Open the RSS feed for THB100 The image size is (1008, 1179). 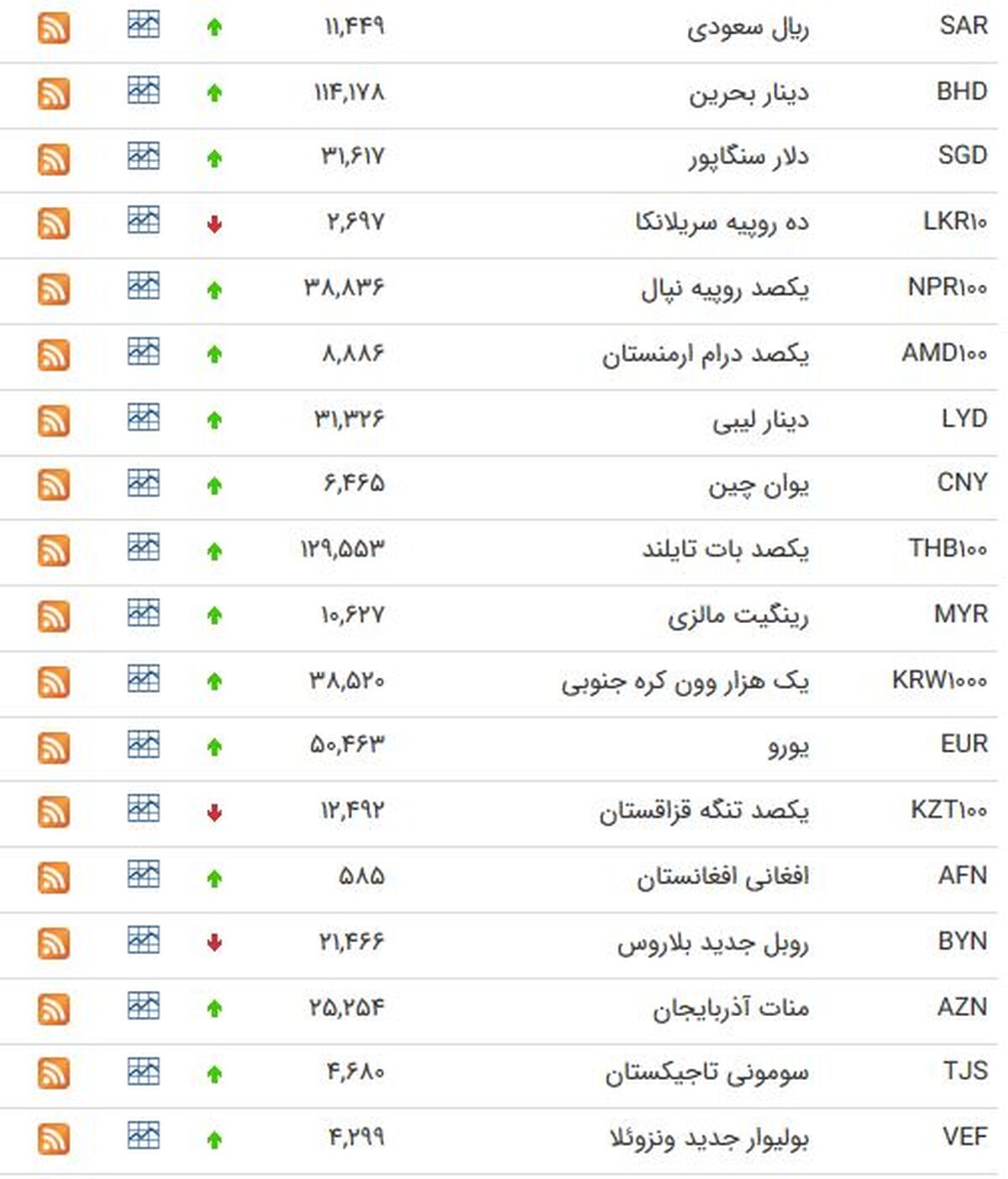[x=53, y=553]
